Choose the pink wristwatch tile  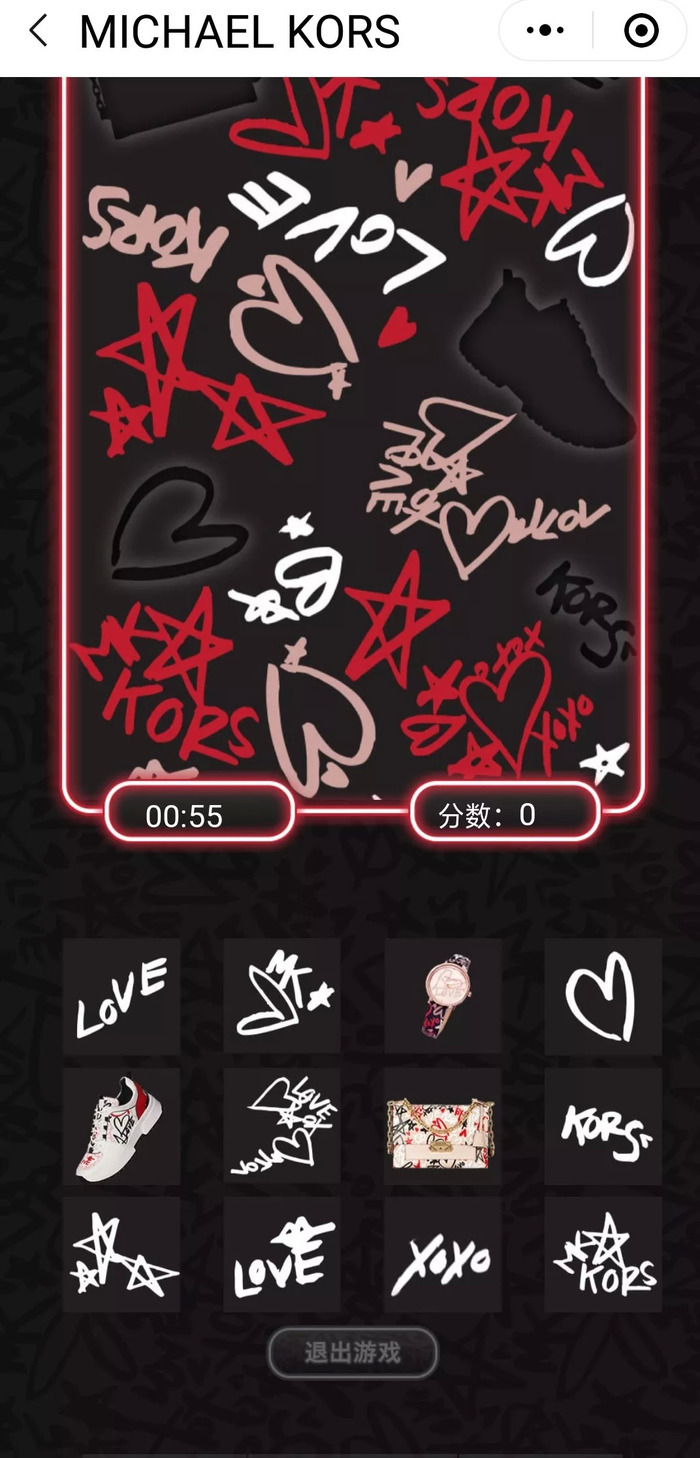443,996
